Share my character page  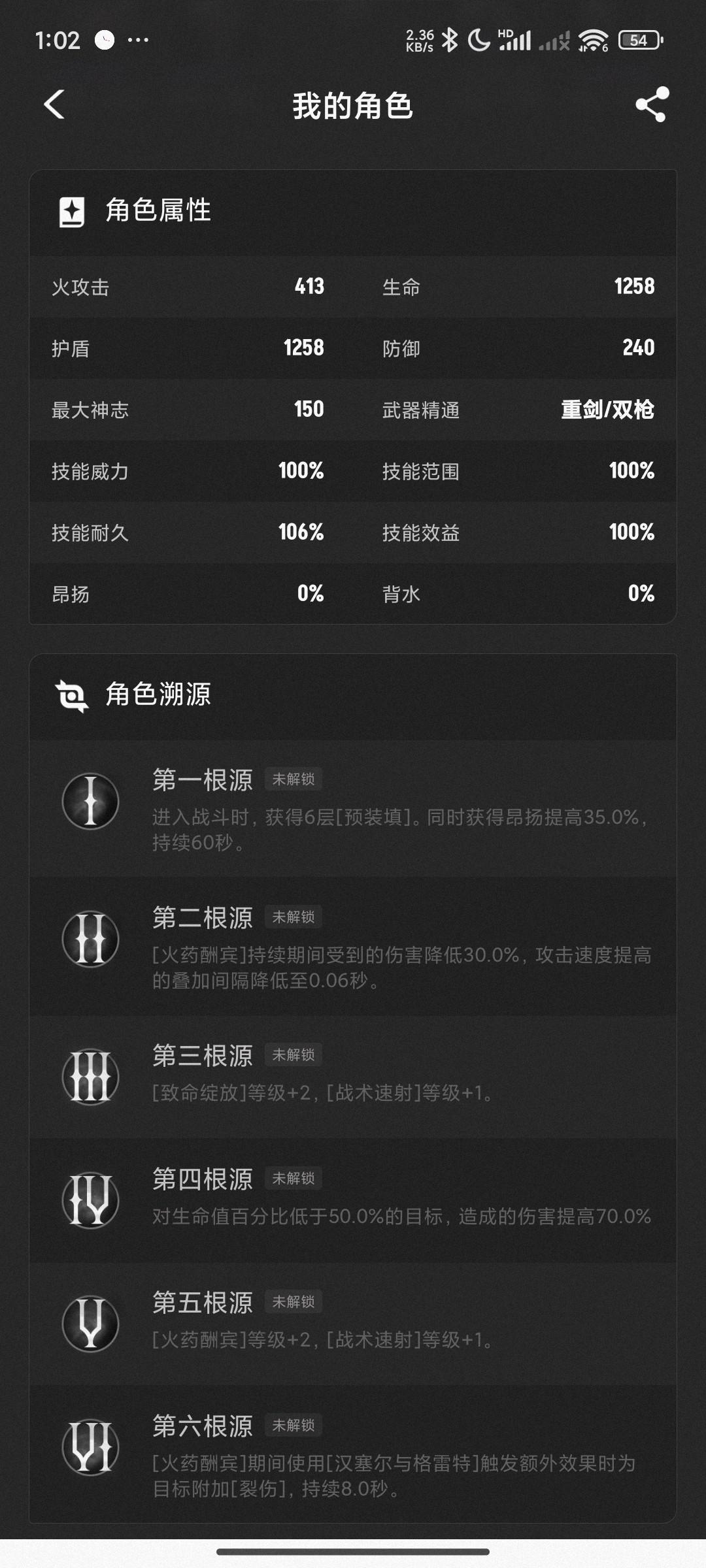pos(652,105)
